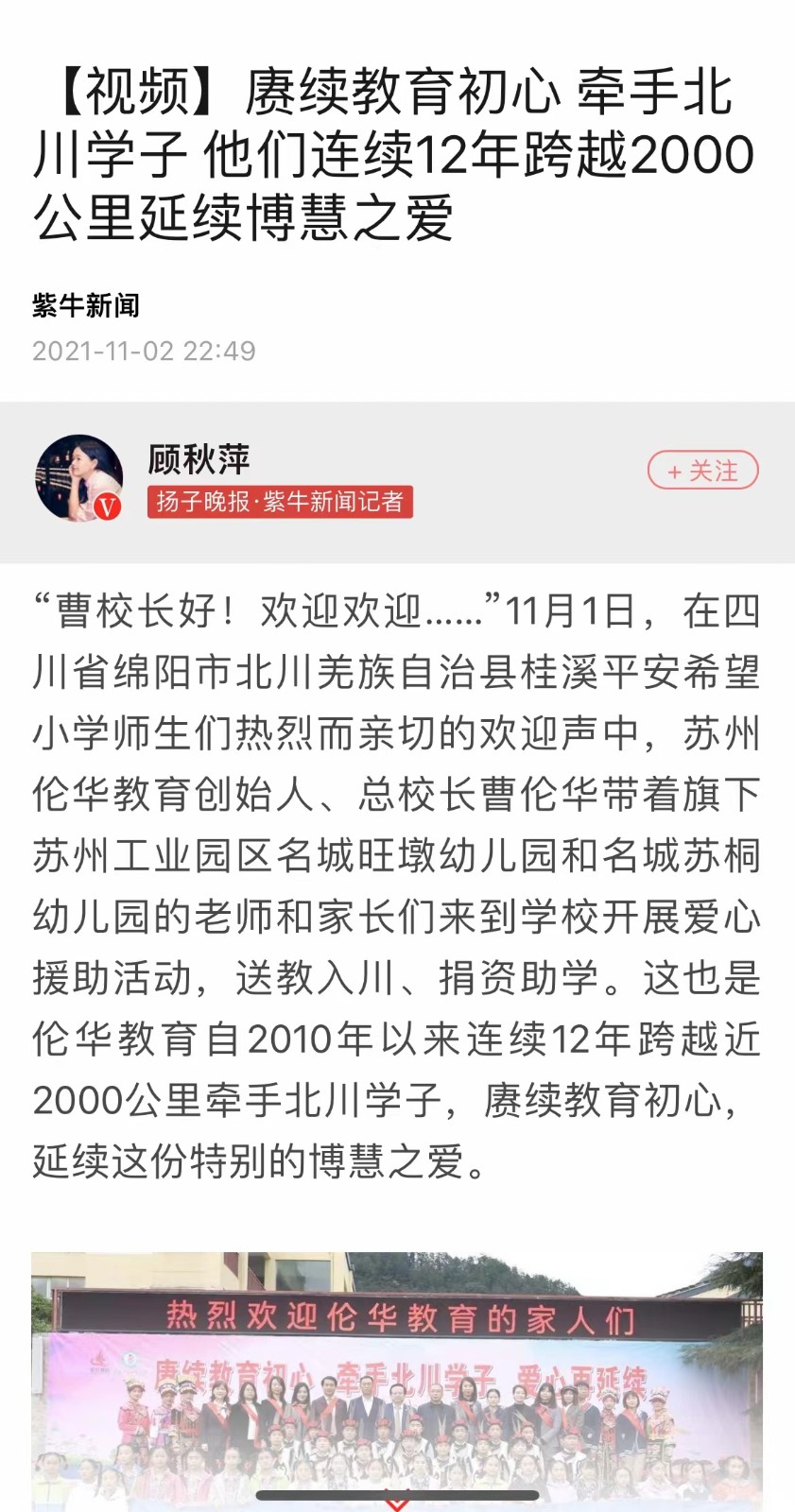Open 顾秋萍's profile avatar
This screenshot has width=795, height=1512.
(79, 478)
